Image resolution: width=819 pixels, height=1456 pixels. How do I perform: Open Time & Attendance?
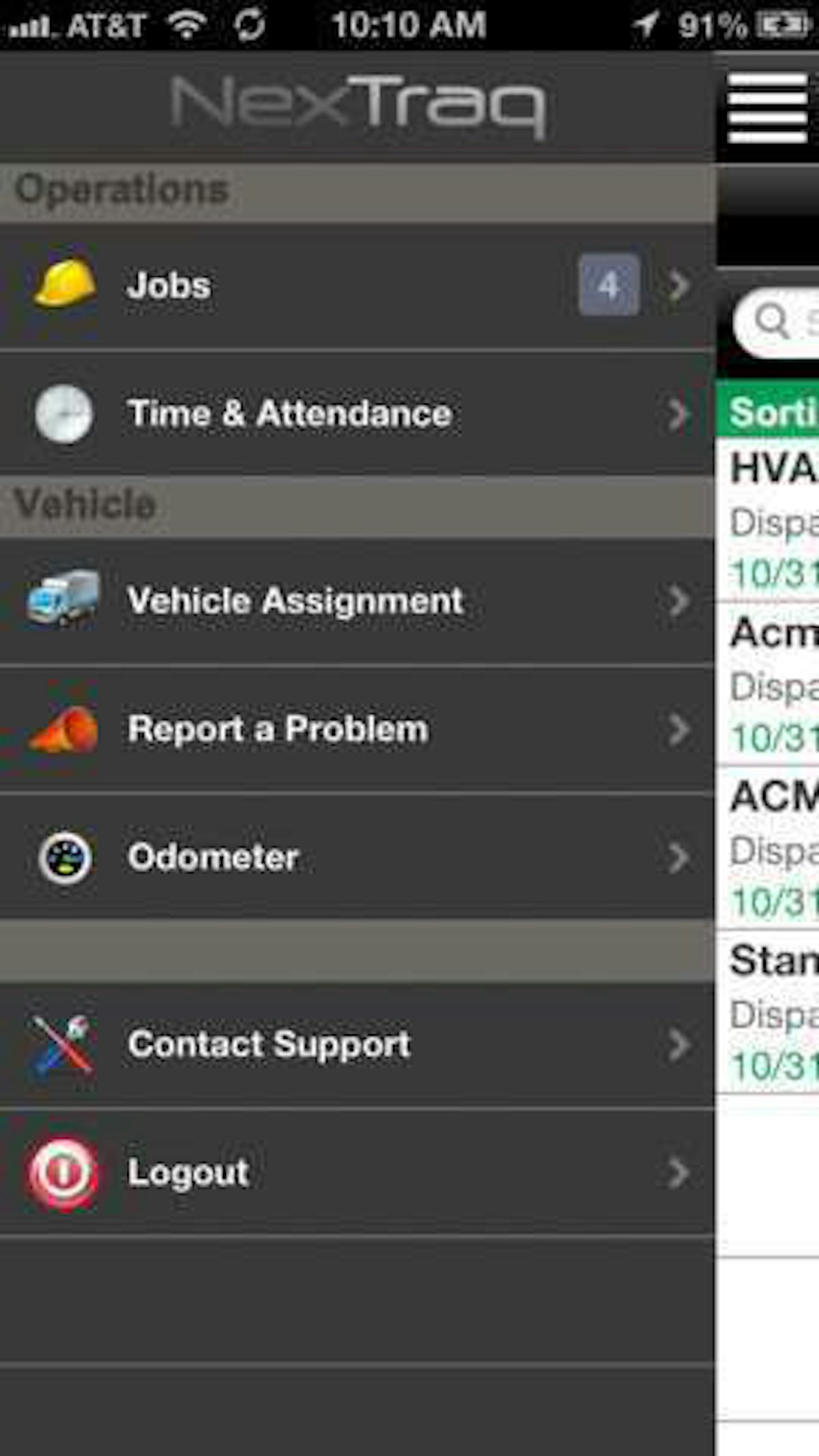coord(289,413)
